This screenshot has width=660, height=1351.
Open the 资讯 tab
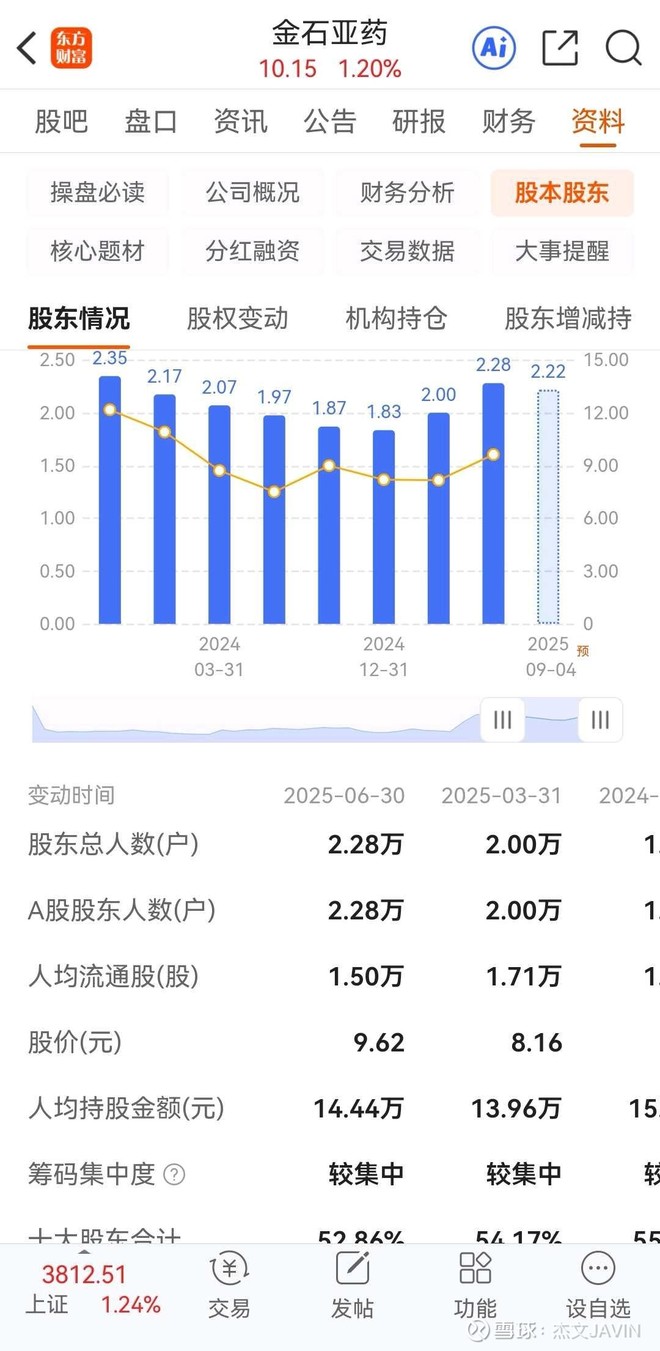click(241, 122)
